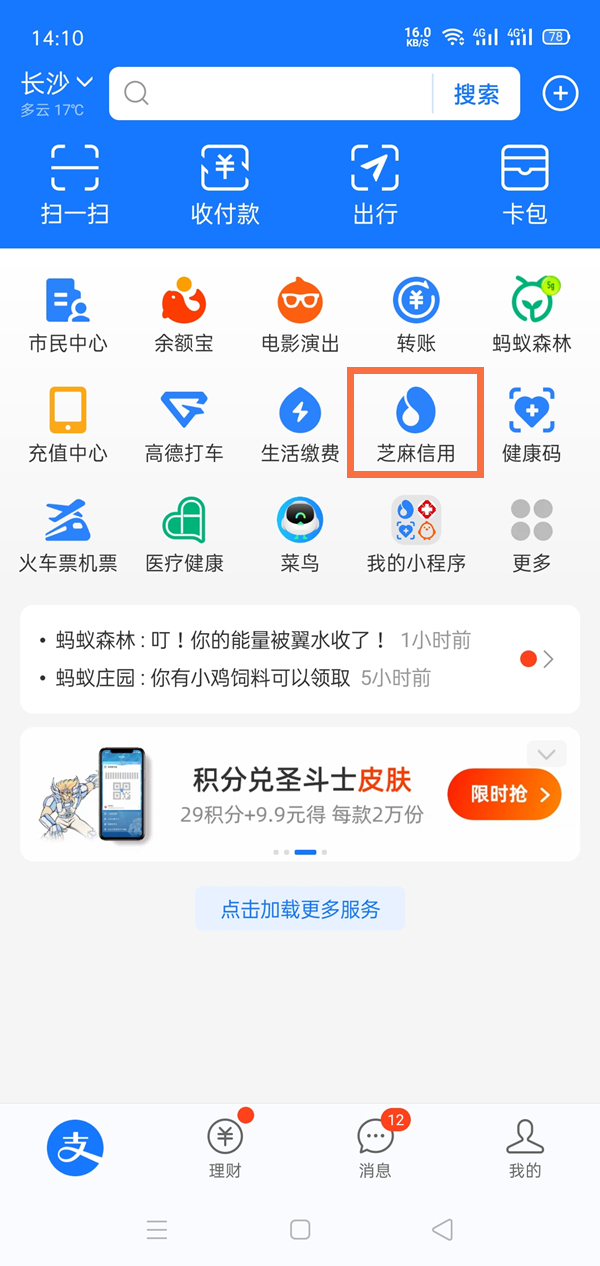The width and height of the screenshot is (600, 1266).
Task: Collapse the banner with the down arrow
Action: click(x=546, y=754)
